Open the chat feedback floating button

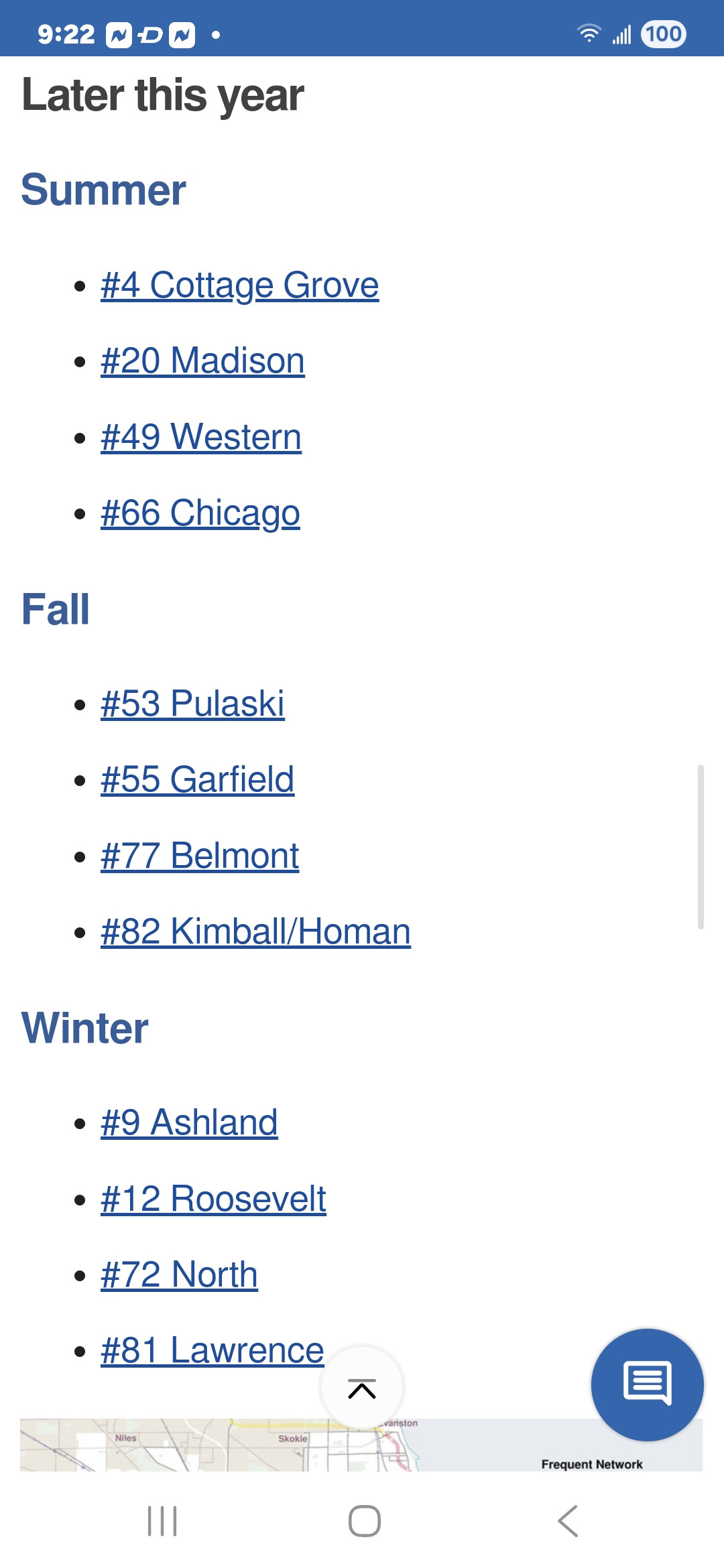click(x=647, y=1384)
